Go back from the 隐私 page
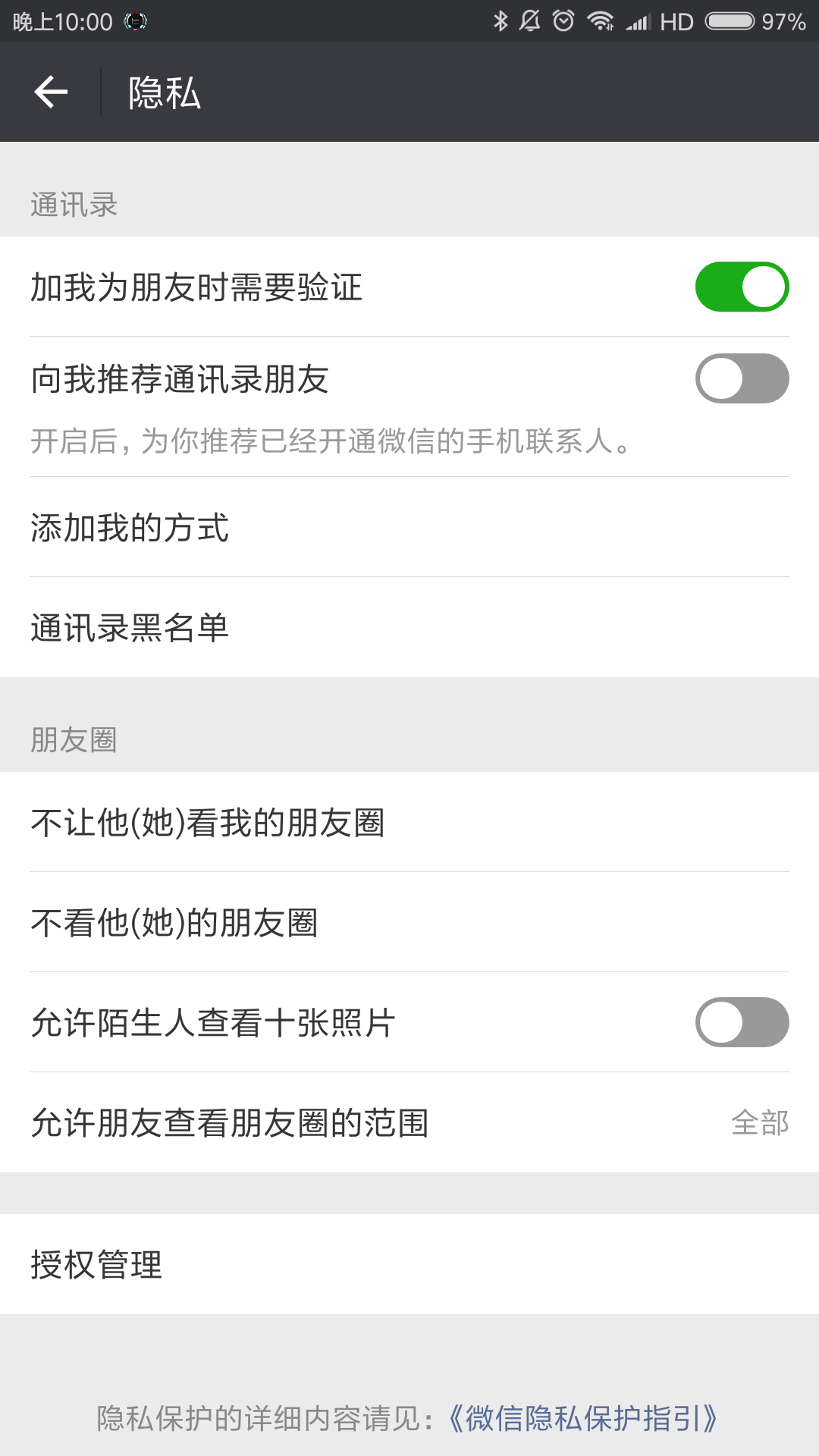The image size is (819, 1456). (52, 93)
